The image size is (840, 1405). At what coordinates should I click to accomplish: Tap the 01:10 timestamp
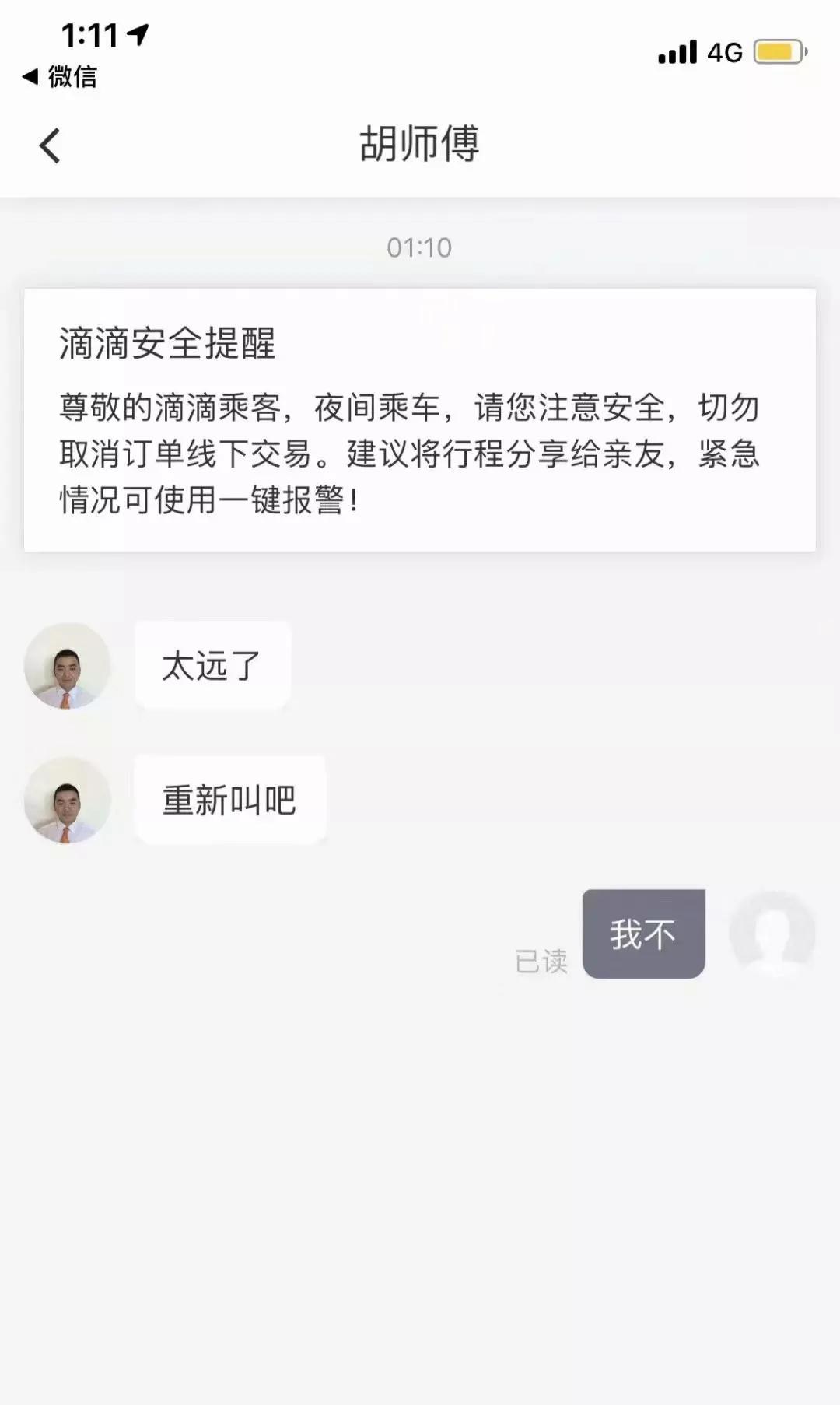click(418, 247)
